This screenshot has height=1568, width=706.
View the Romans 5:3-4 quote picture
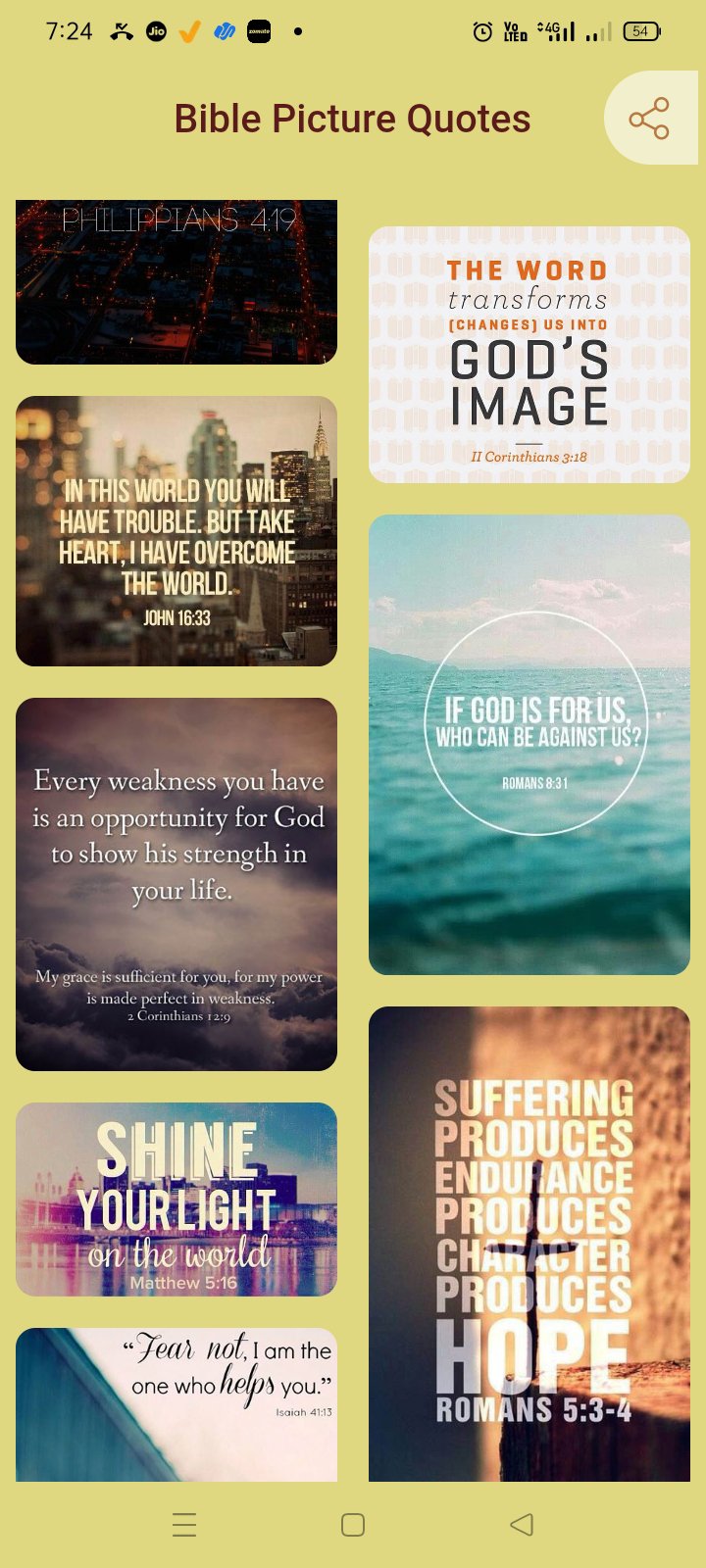529,1243
